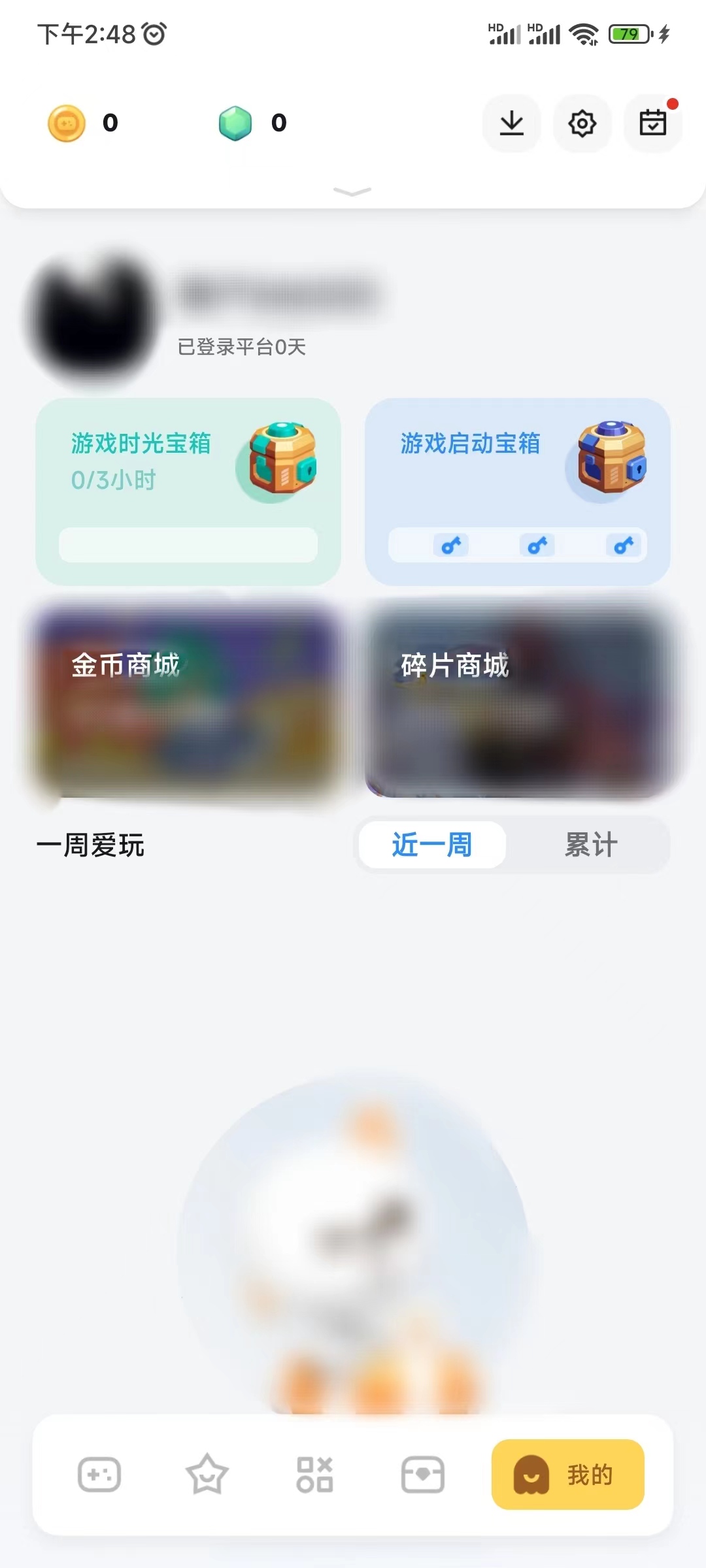Open the download manager icon
Viewport: 706px width, 1568px height.
click(512, 123)
